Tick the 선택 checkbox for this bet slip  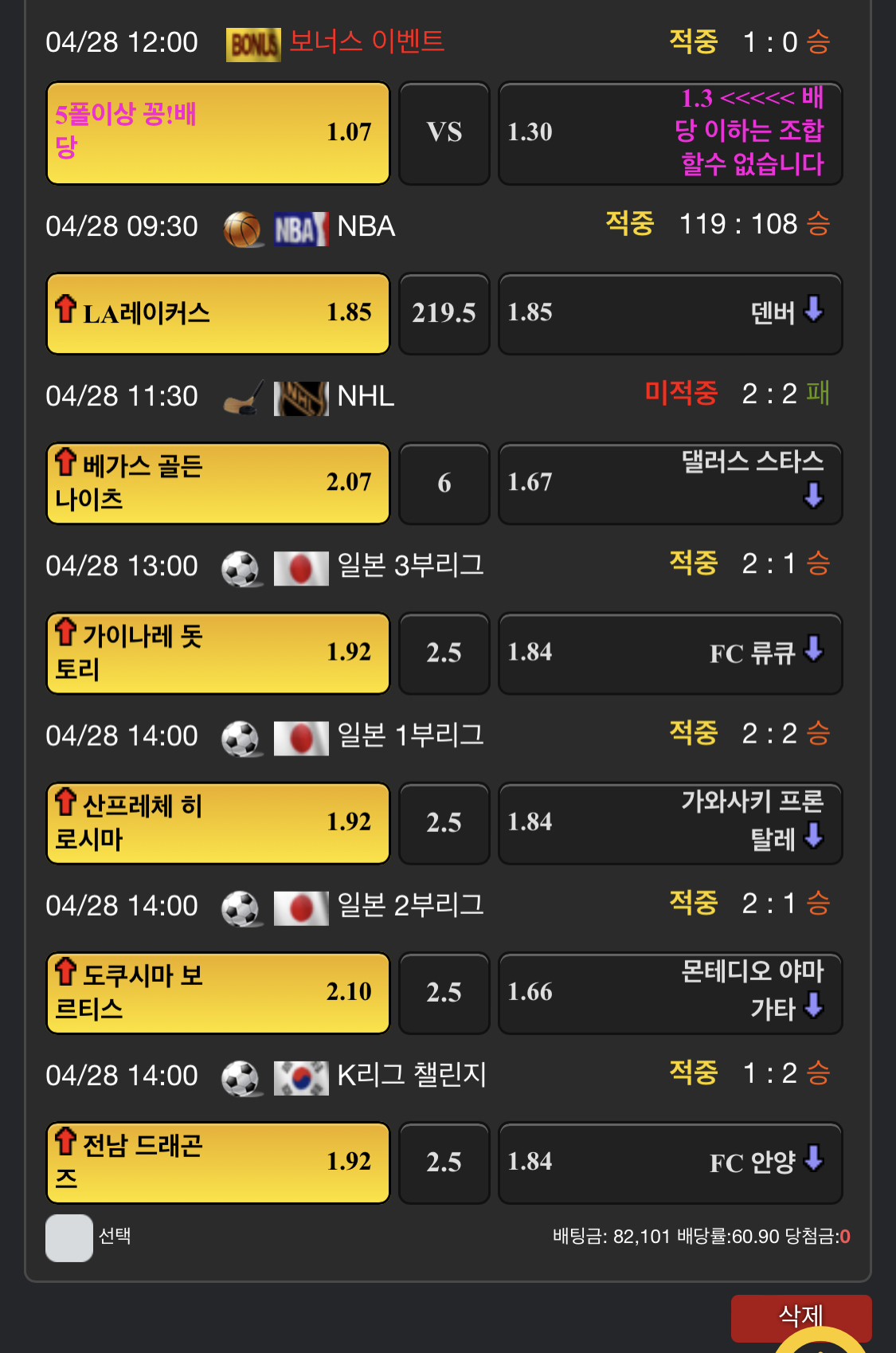[69, 1237]
